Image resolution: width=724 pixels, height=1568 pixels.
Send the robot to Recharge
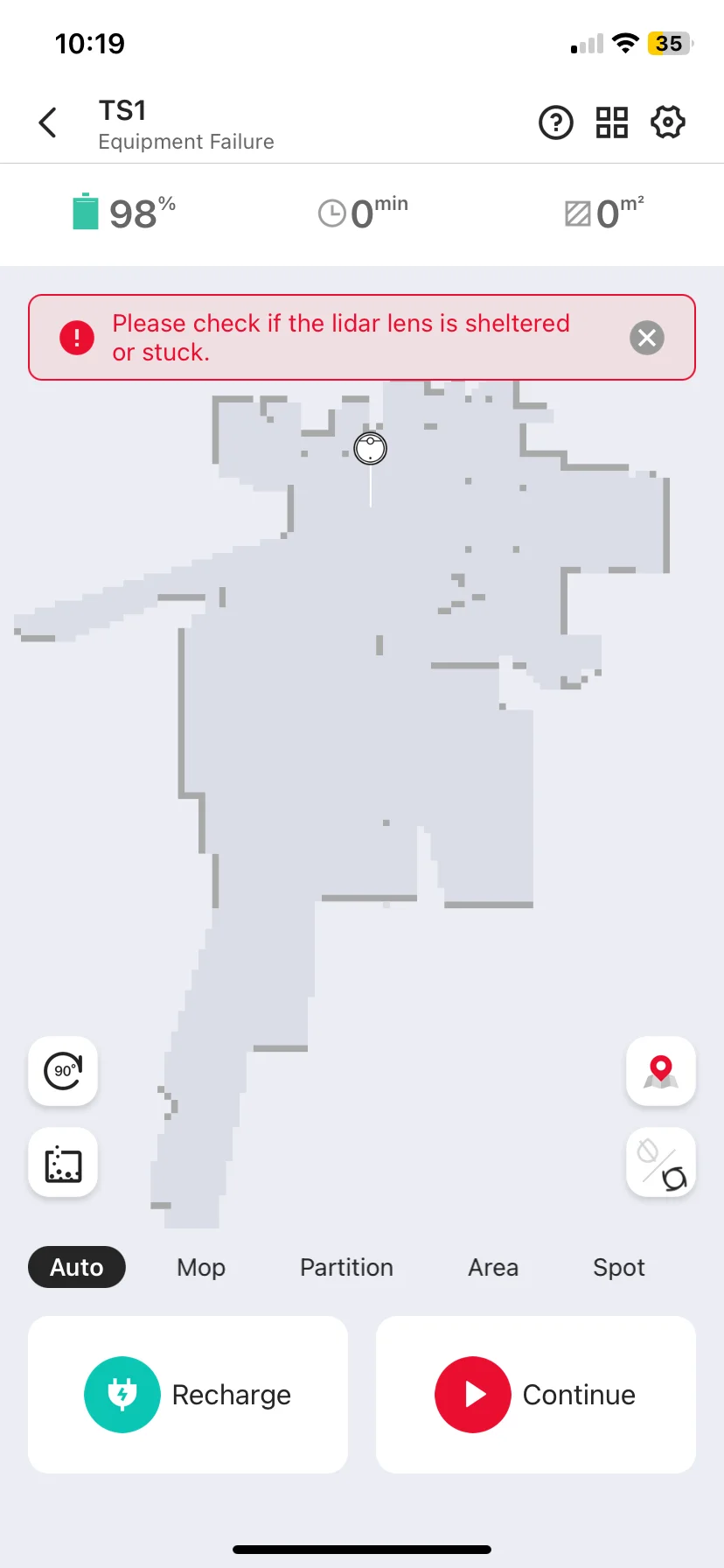coord(188,1395)
